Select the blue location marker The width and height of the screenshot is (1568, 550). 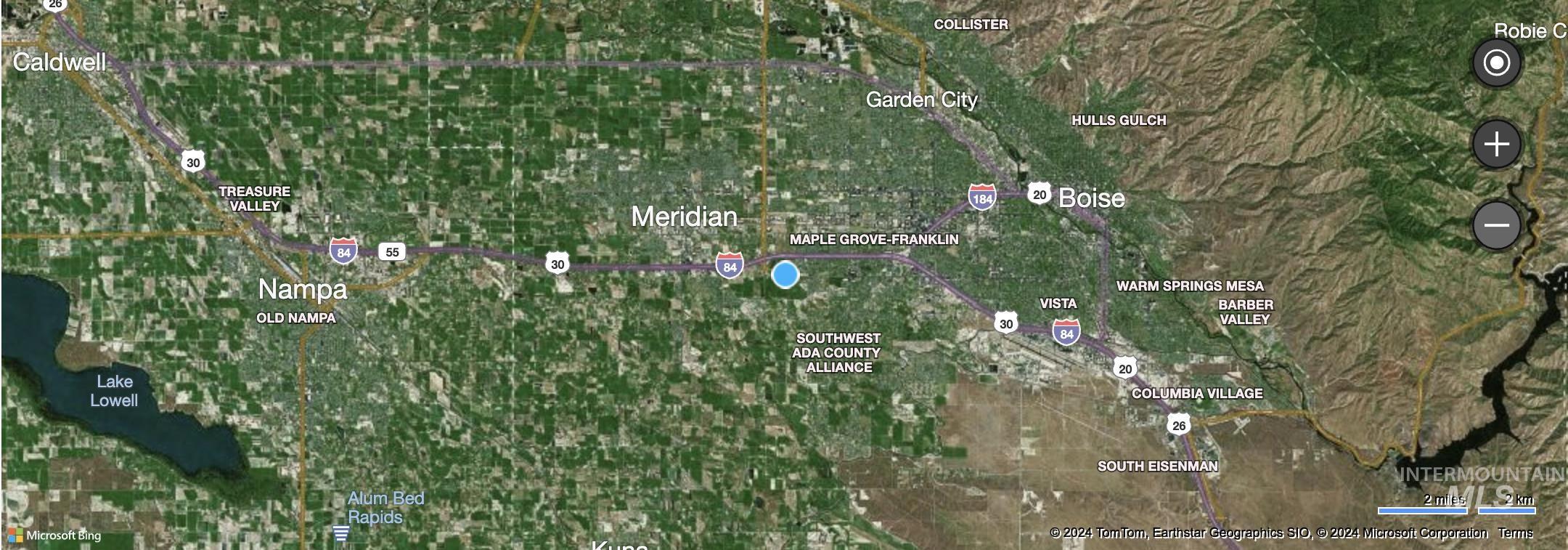pyautogui.click(x=785, y=275)
